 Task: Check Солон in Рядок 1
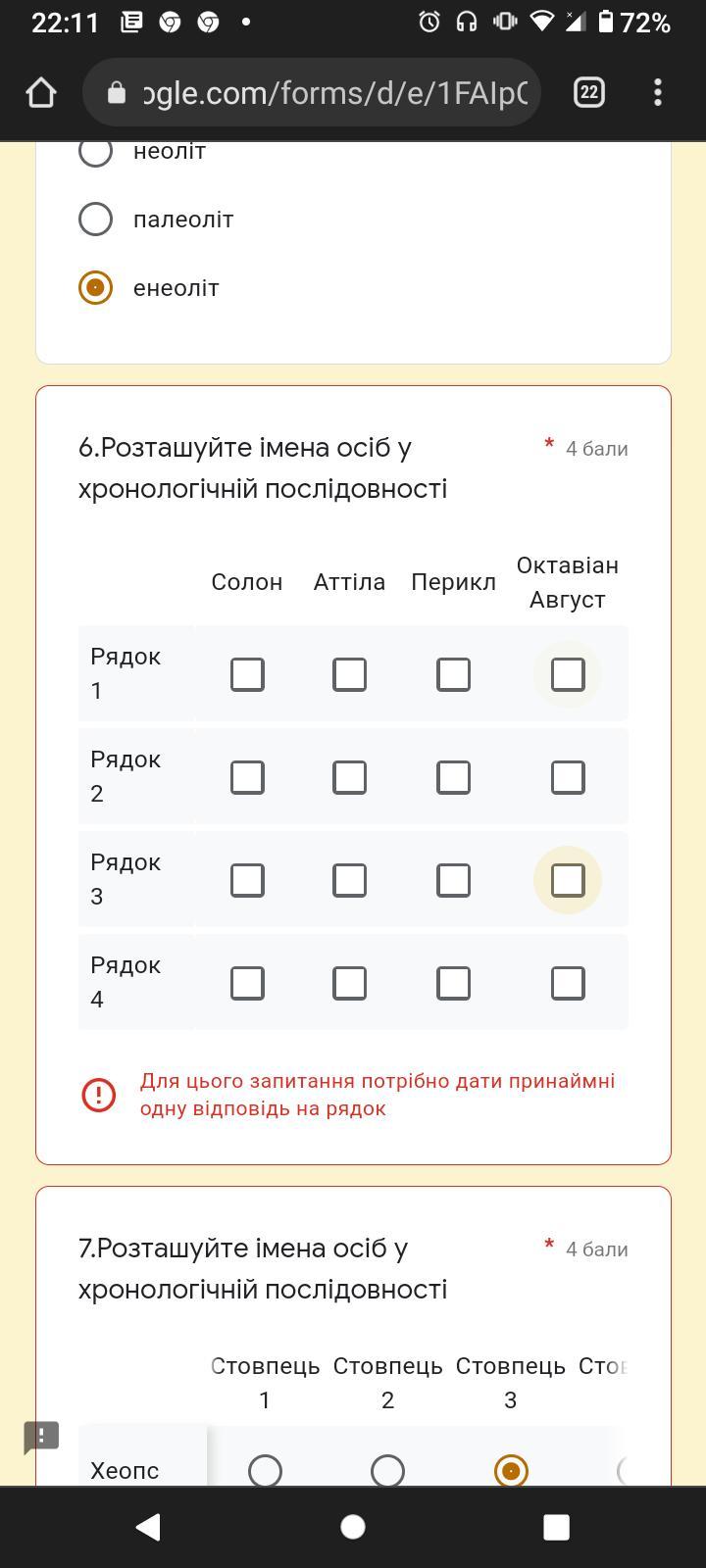[x=247, y=674]
